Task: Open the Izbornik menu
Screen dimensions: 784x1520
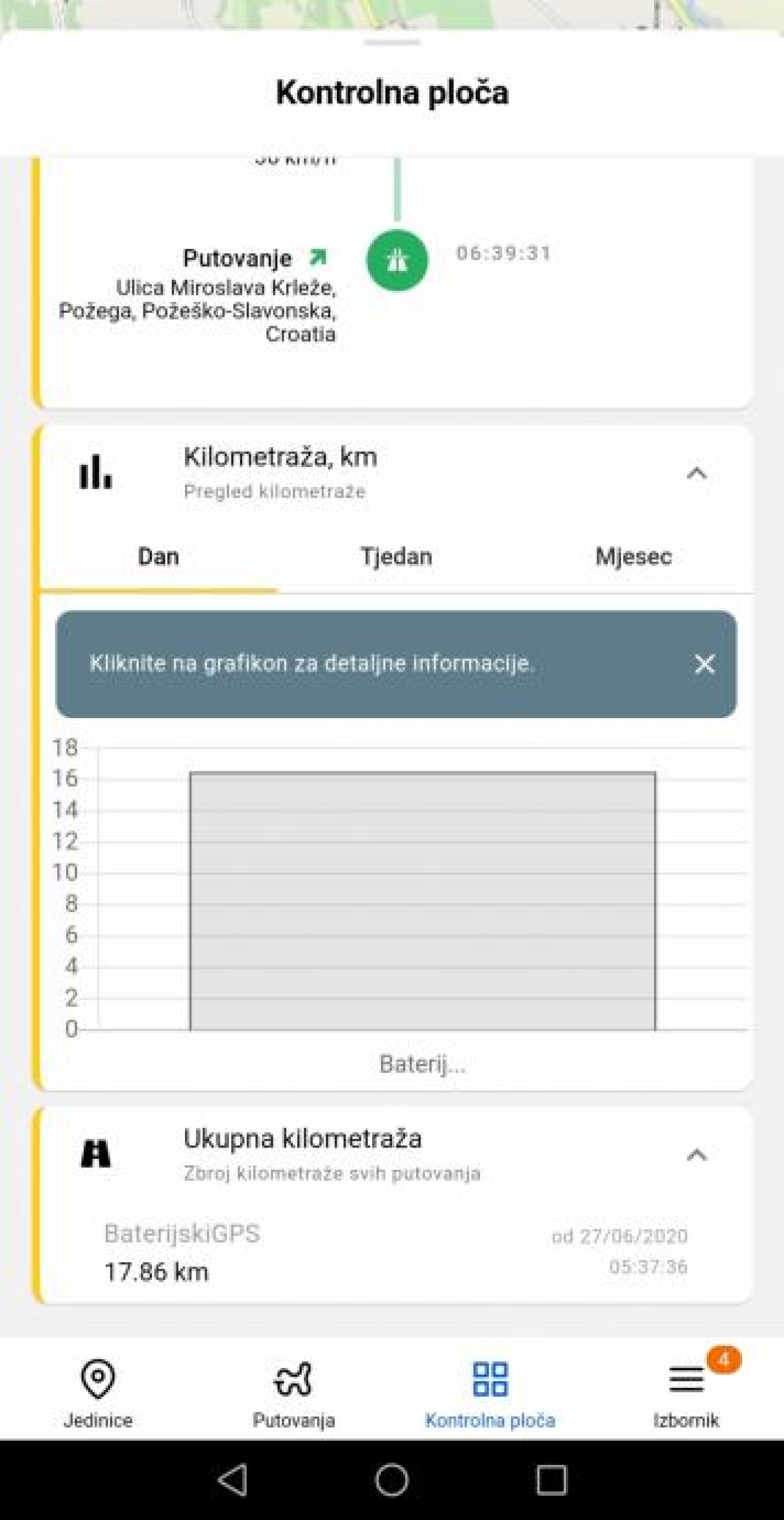Action: 686,1393
